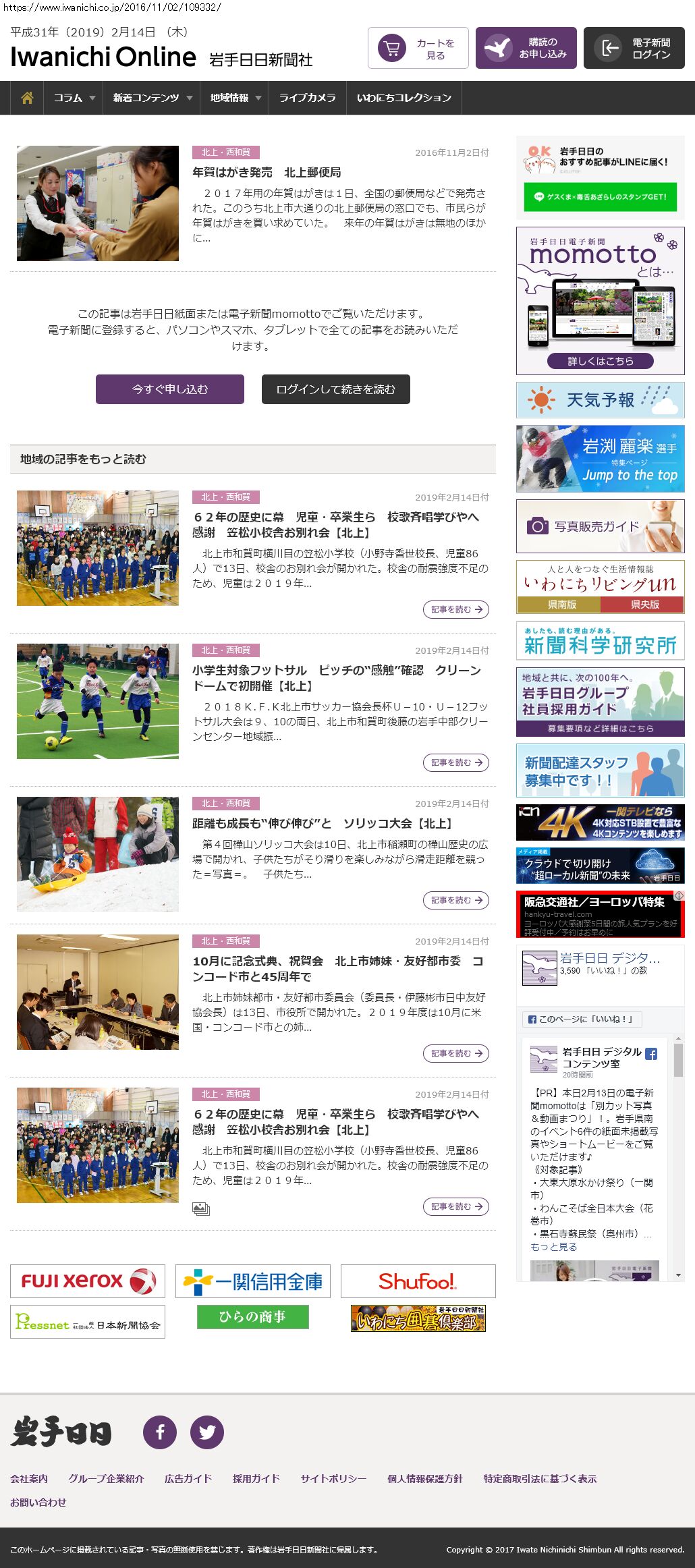Viewport: 695px width, 1568px height.
Task: Open momotto 詳しくはこちら banner
Action: [600, 361]
